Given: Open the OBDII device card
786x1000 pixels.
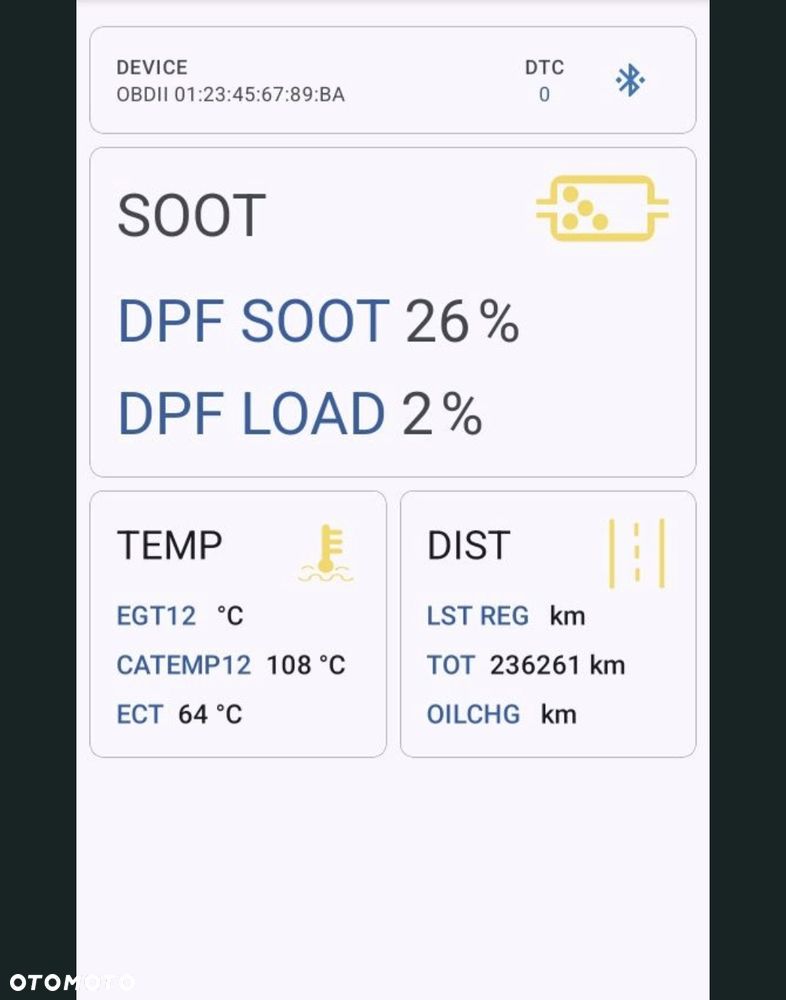Looking at the screenshot, I should [300, 81].
